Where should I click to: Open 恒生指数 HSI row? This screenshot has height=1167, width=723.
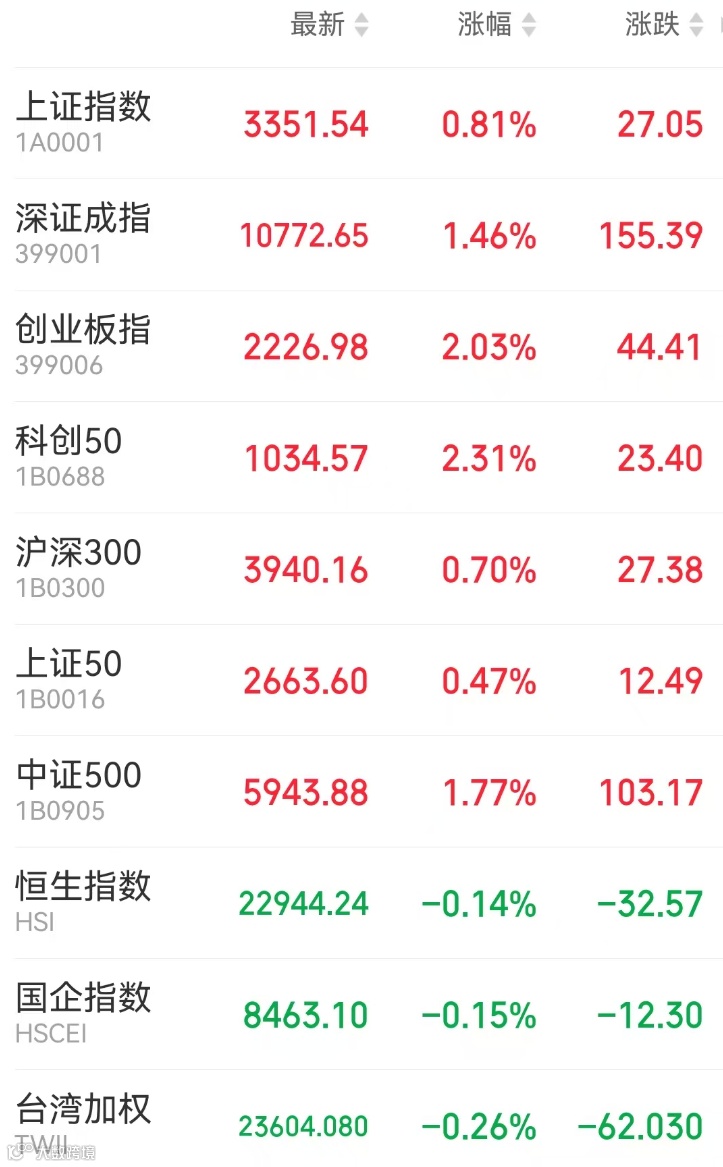coord(361,902)
